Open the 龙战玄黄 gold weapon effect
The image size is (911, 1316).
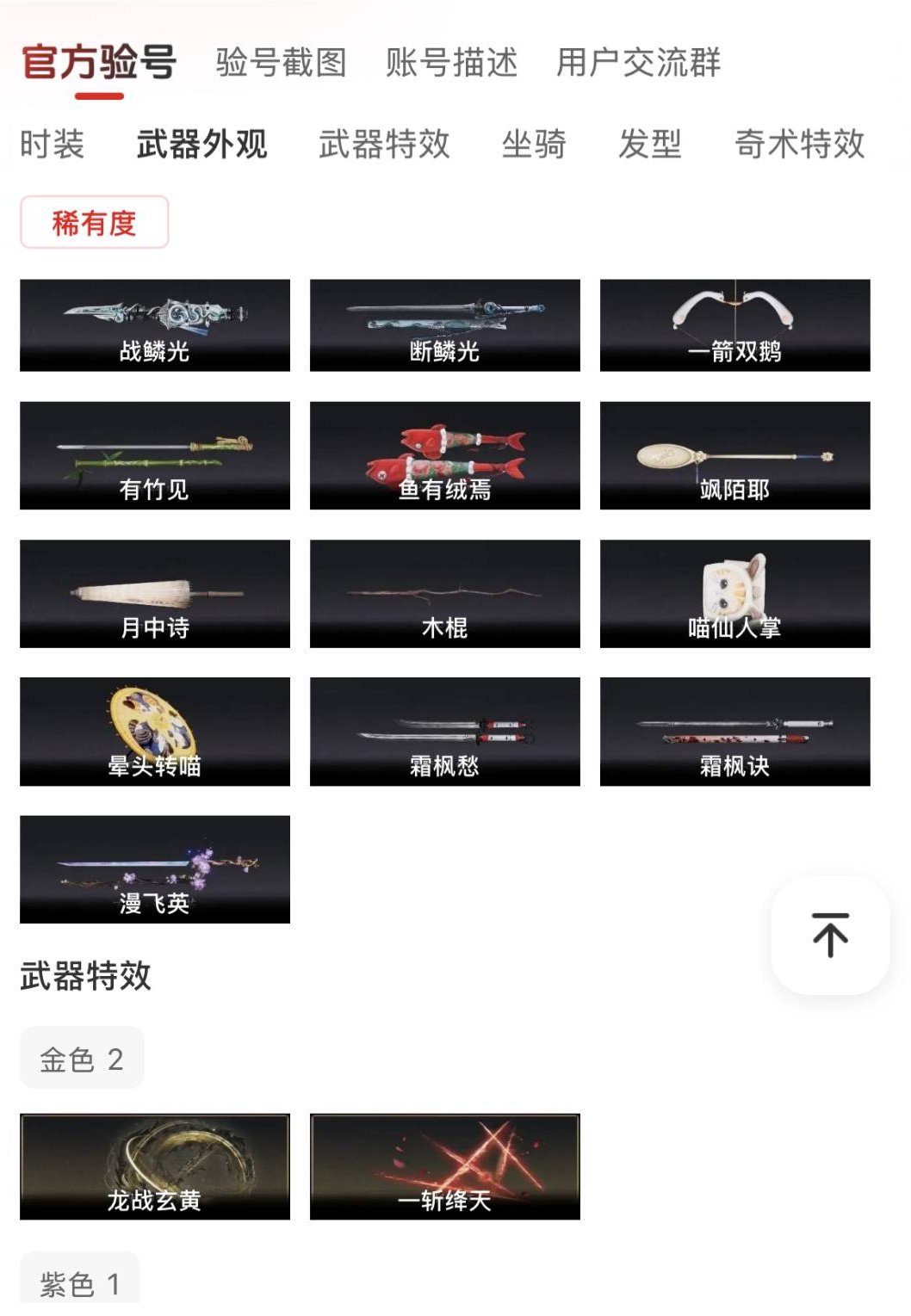[155, 1166]
